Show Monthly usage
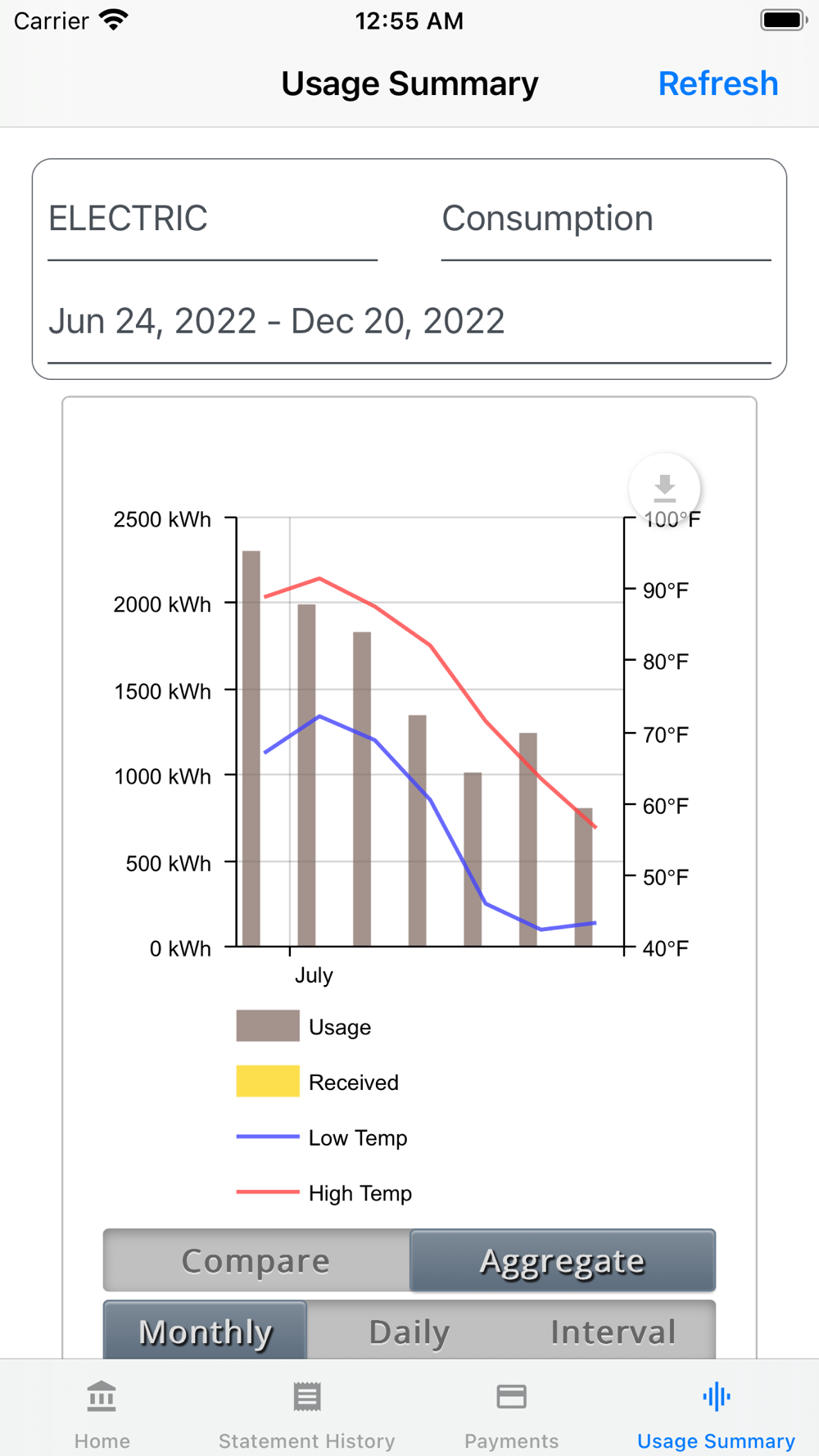The width and height of the screenshot is (819, 1456). (205, 1331)
